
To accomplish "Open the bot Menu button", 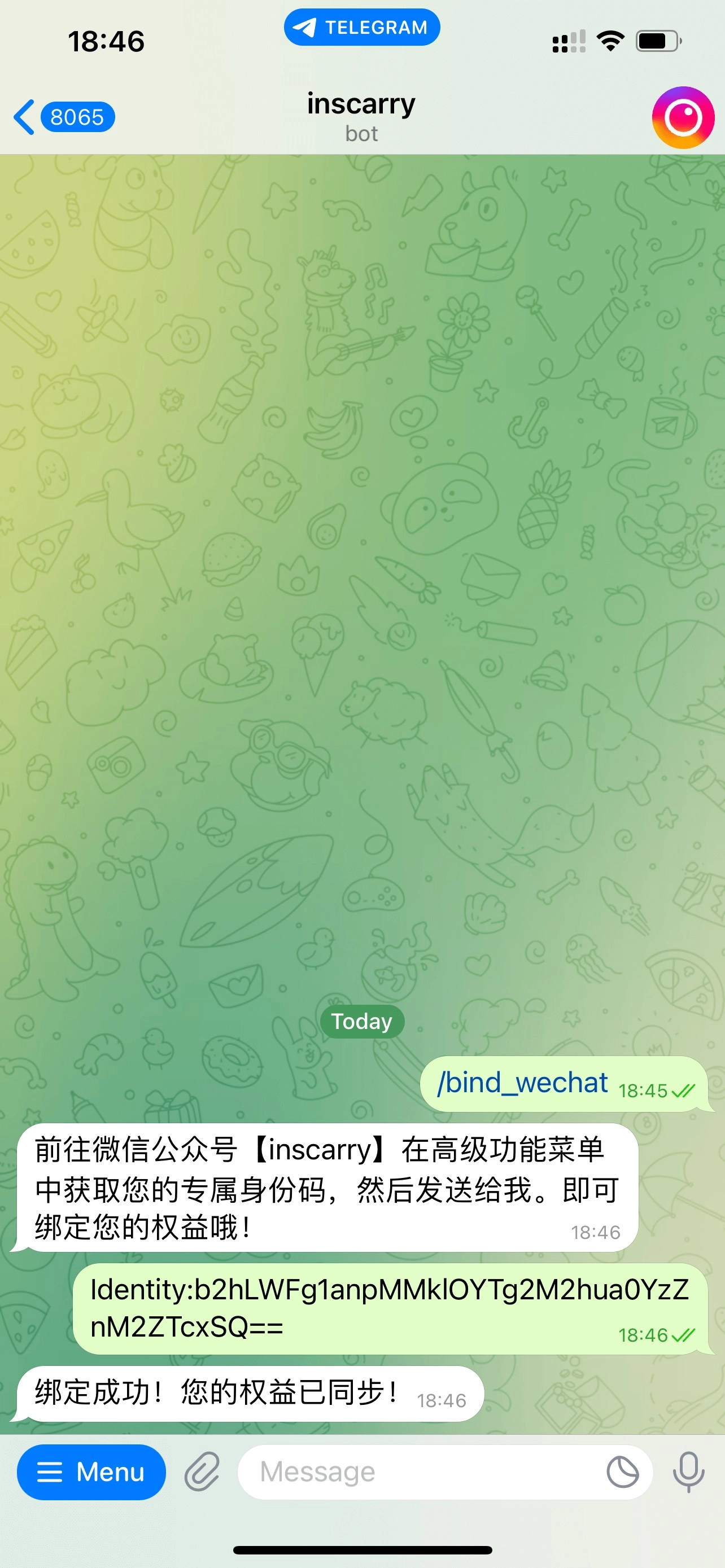I will point(91,1473).
